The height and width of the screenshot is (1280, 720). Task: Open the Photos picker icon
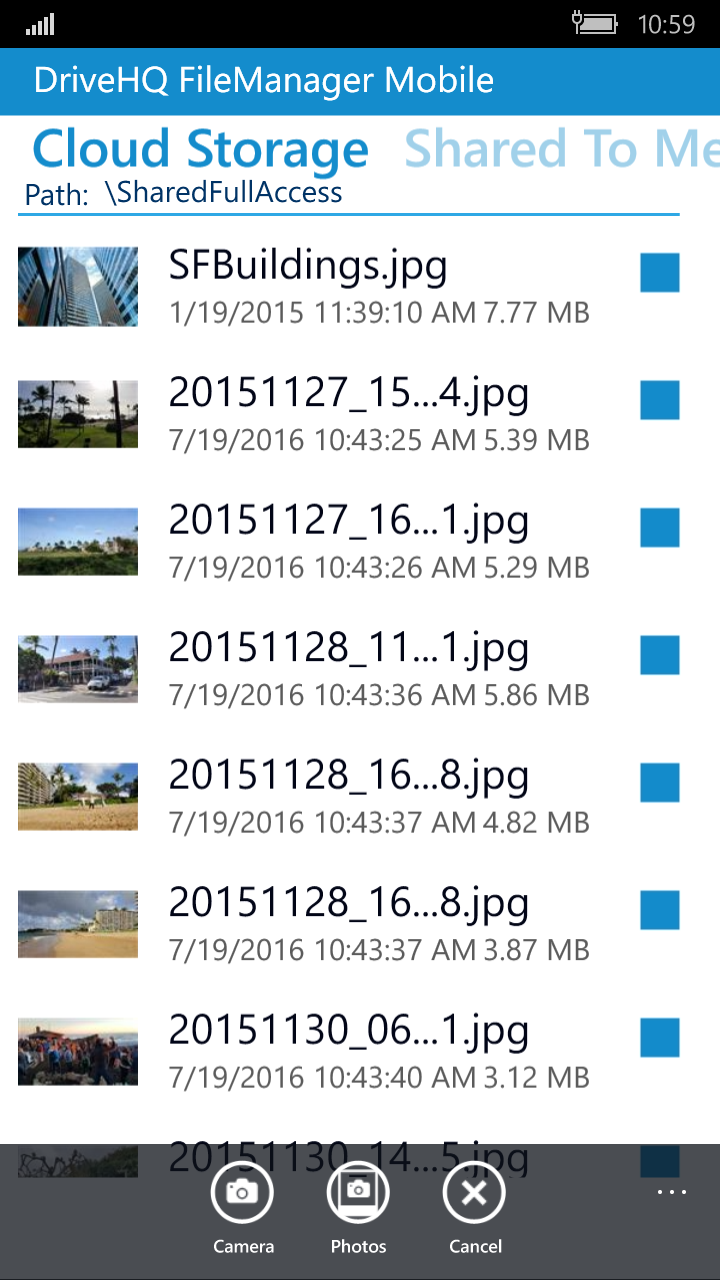[x=358, y=1192]
